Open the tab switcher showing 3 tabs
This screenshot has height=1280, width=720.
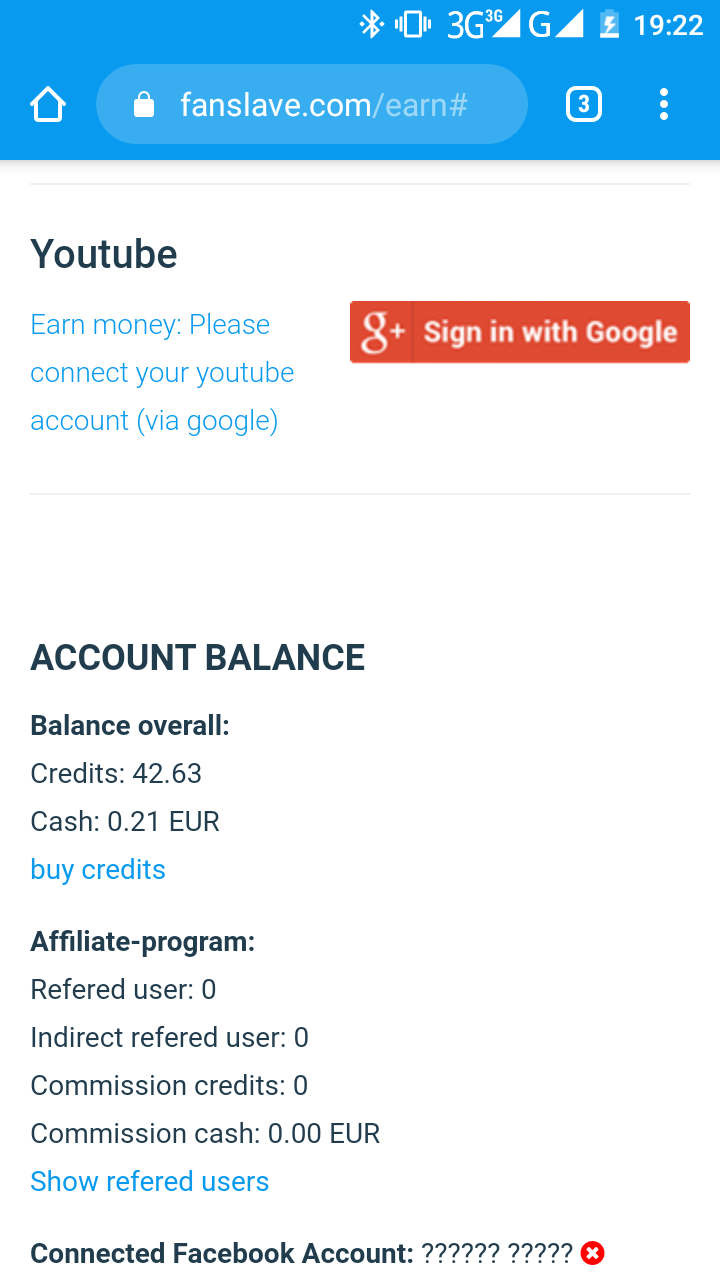(x=584, y=105)
